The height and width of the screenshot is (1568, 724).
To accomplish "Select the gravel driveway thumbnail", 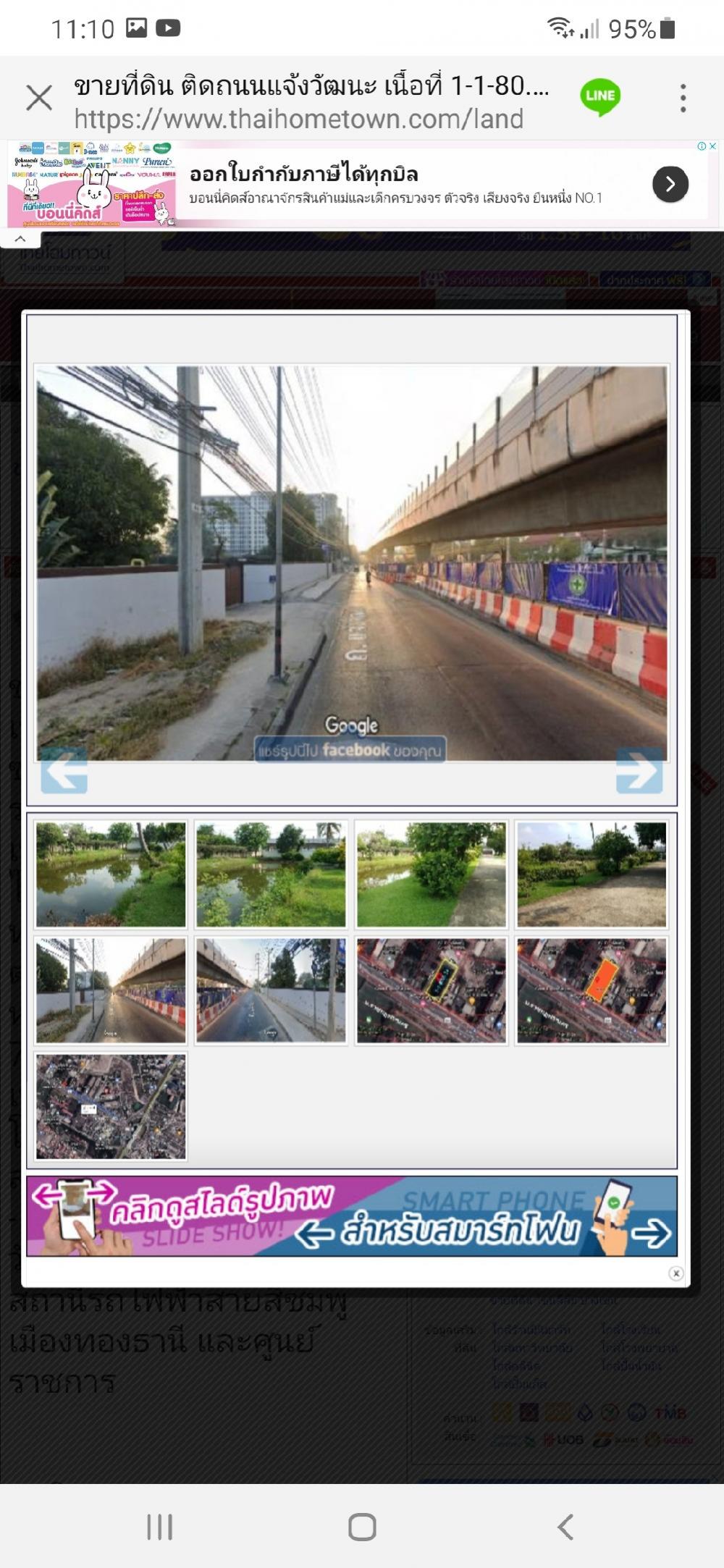I will pyautogui.click(x=592, y=874).
